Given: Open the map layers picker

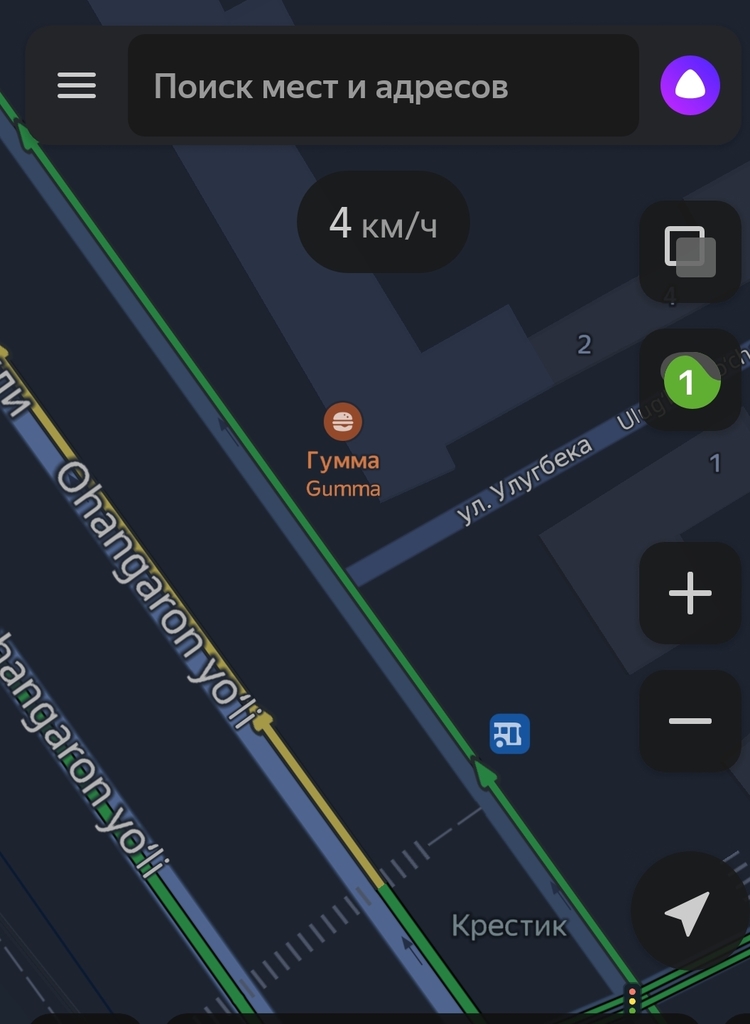Looking at the screenshot, I should tap(689, 252).
